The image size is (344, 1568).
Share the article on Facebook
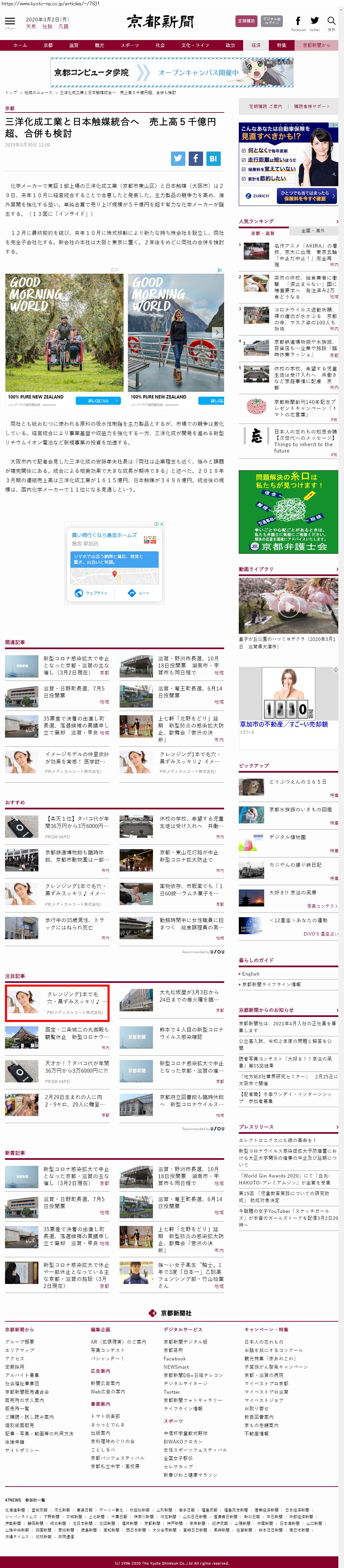(195, 158)
